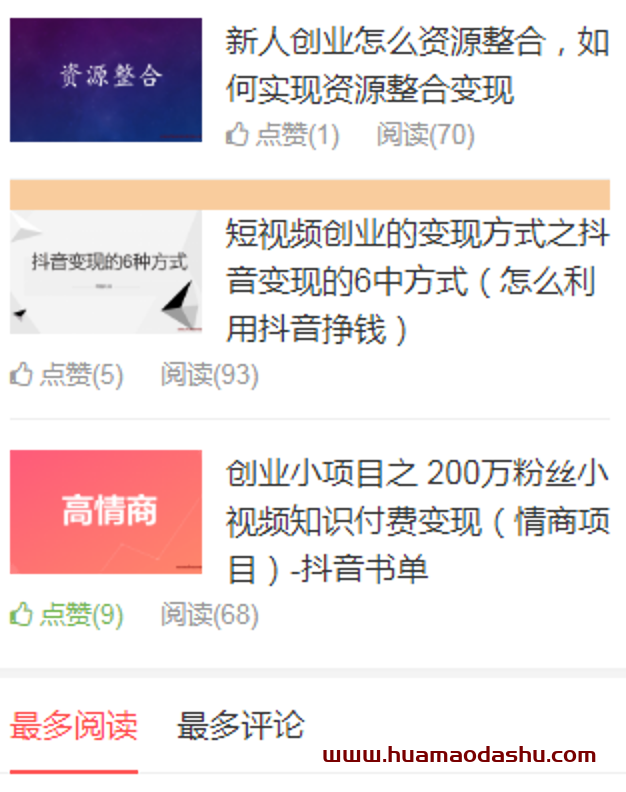Open thumbnail 抖音变现的6种方式
This screenshot has width=626, height=792.
[106, 272]
